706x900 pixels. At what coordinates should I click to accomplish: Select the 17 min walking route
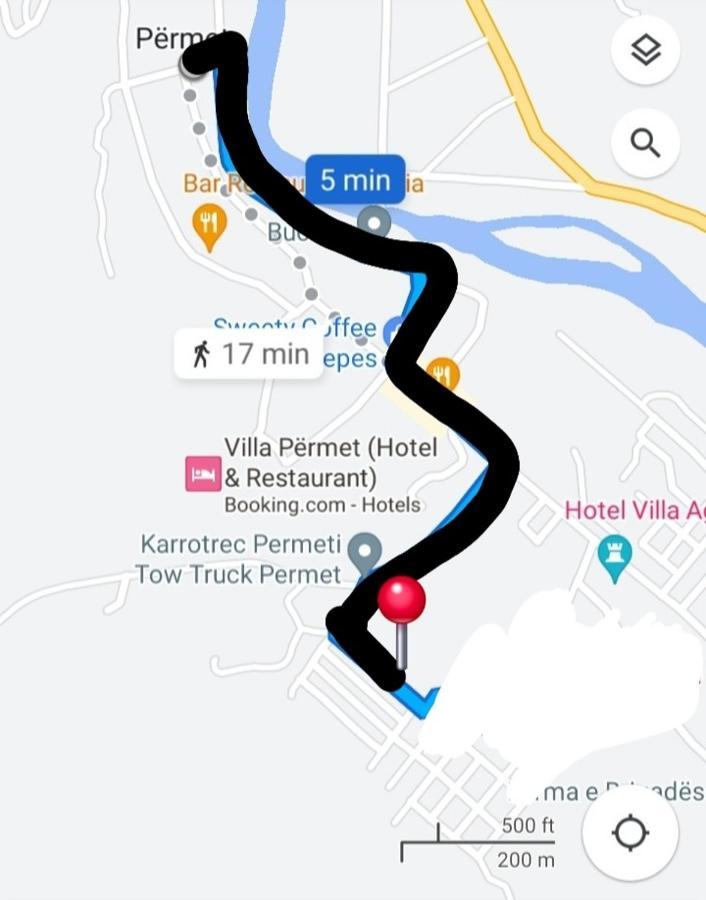tap(249, 354)
